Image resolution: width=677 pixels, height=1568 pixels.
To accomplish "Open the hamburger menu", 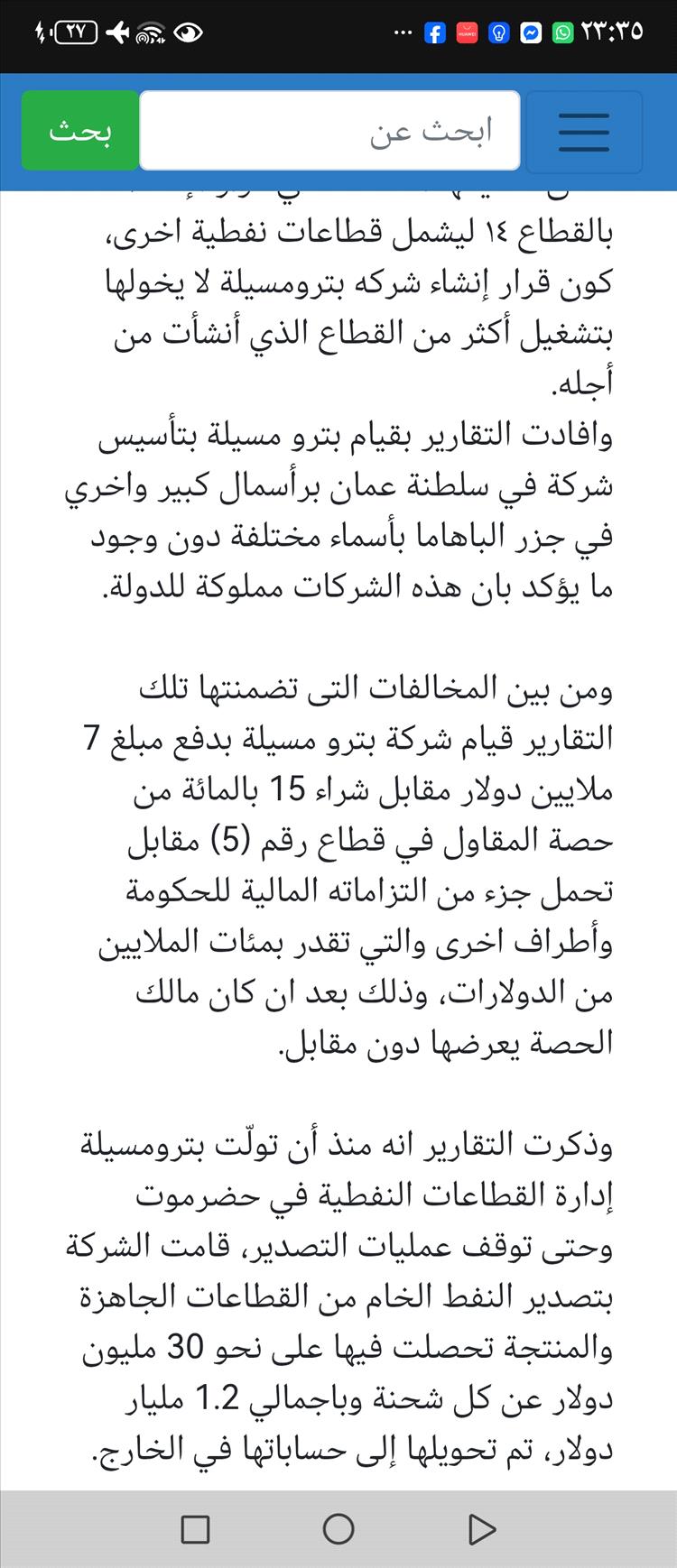I will [x=584, y=132].
